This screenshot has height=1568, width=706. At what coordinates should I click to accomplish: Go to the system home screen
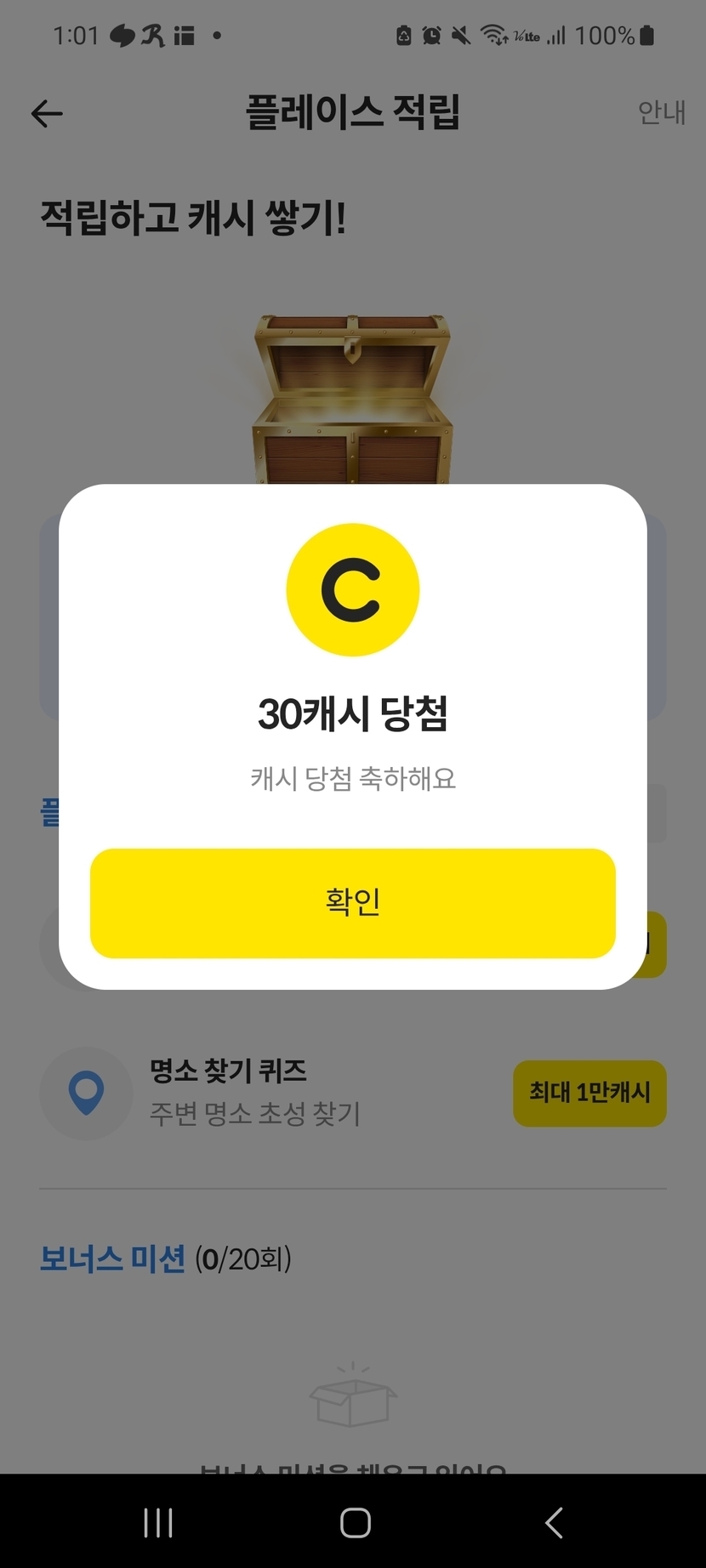tap(355, 1522)
